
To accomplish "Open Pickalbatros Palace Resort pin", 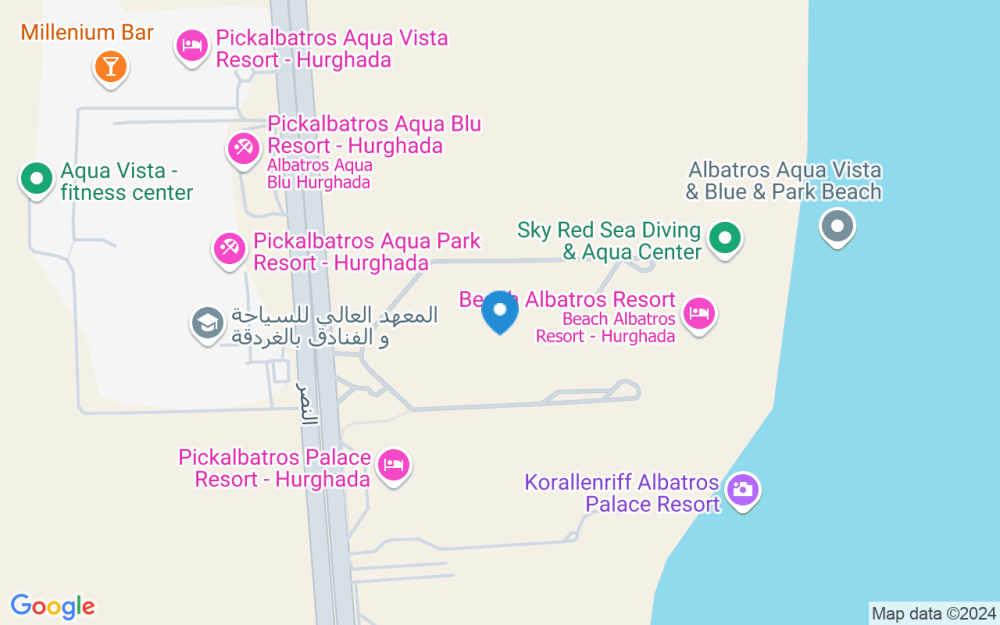I will coord(395,465).
